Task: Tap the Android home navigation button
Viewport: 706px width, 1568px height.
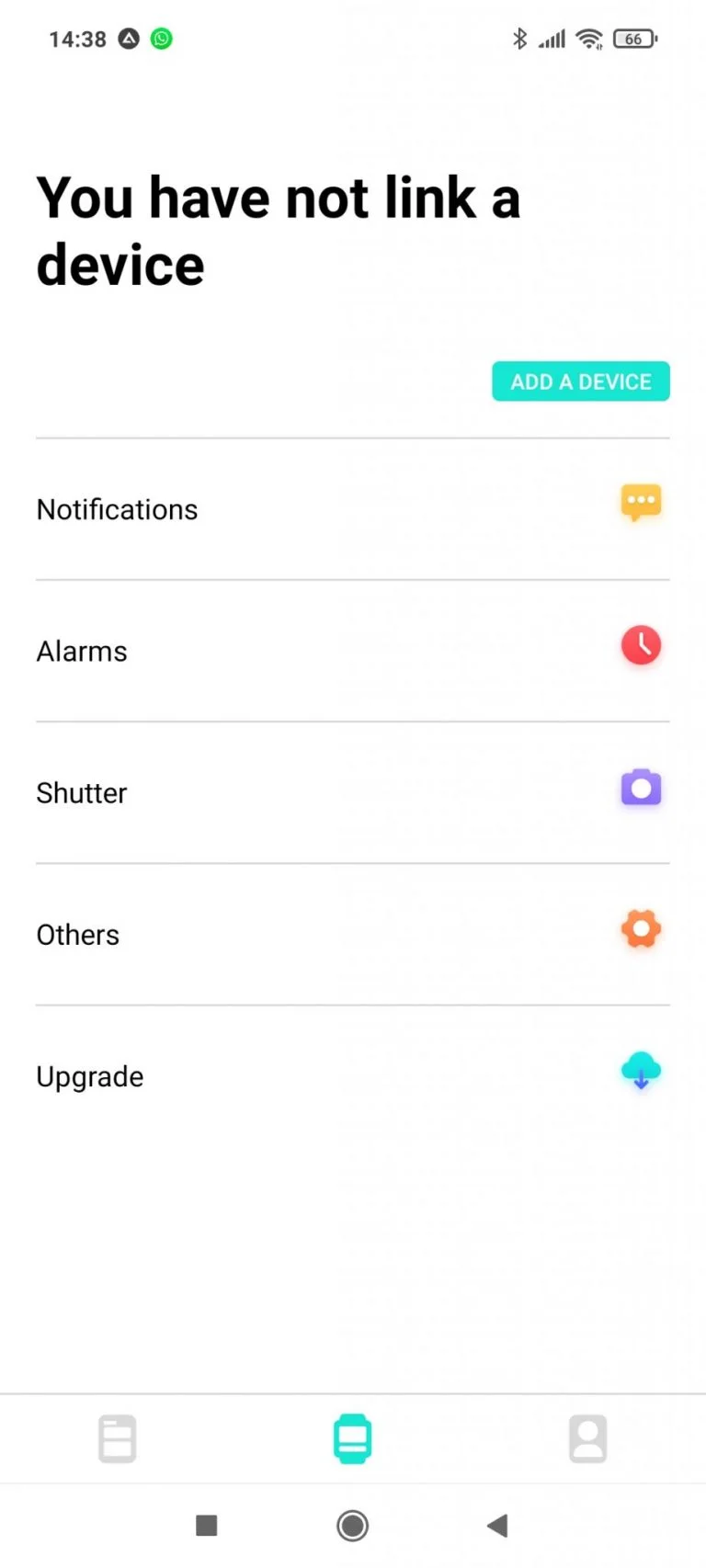Action: click(x=352, y=1525)
